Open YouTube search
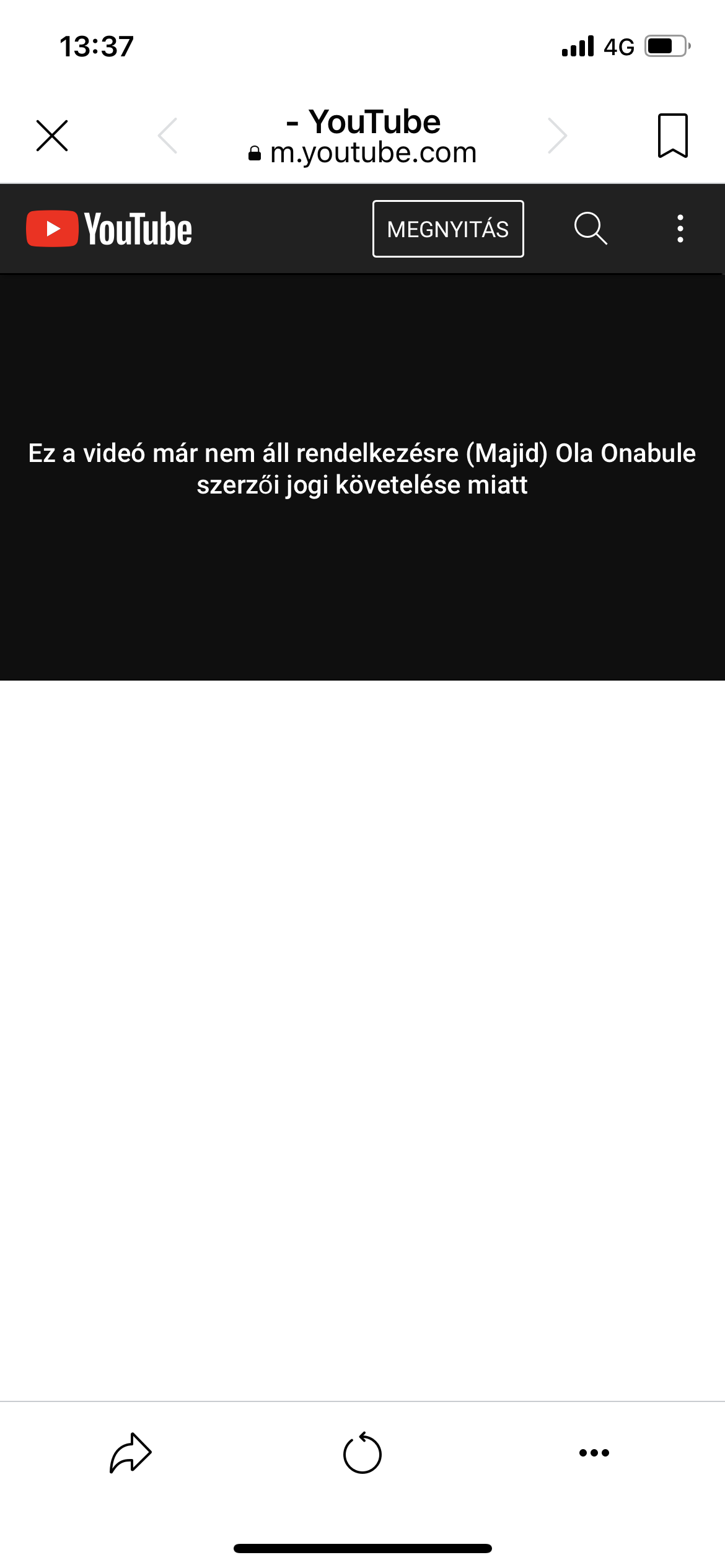The height and width of the screenshot is (1568, 725). tap(591, 229)
